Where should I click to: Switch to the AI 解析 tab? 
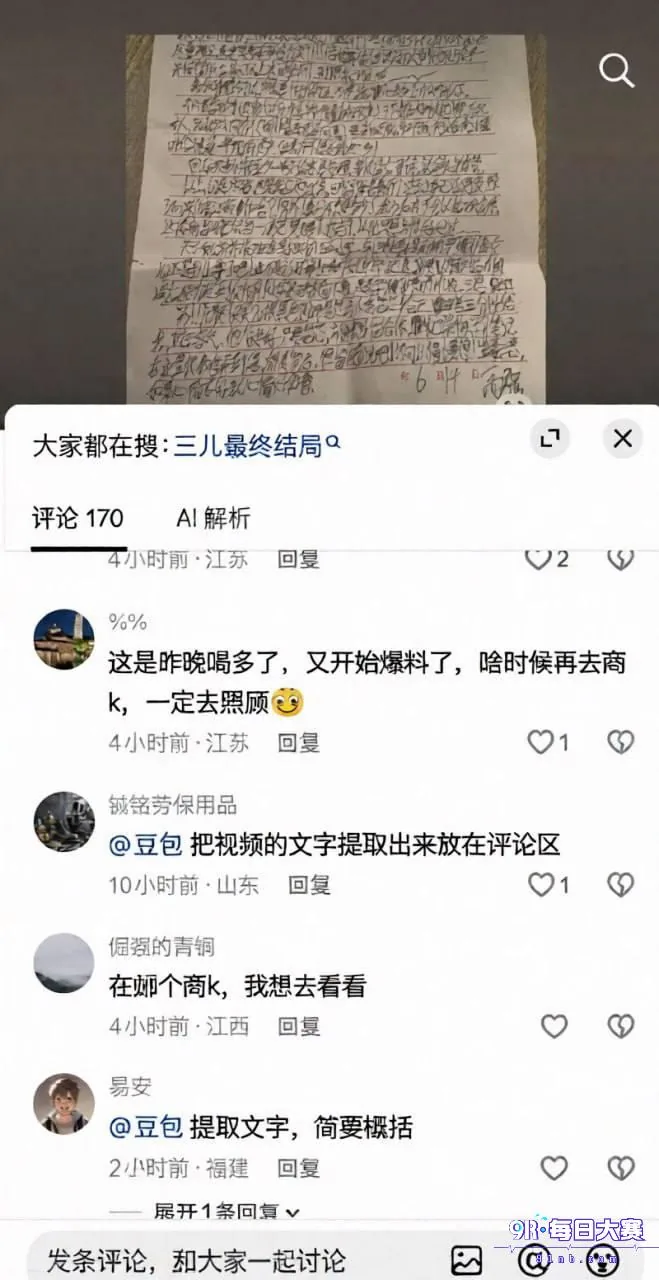(213, 518)
